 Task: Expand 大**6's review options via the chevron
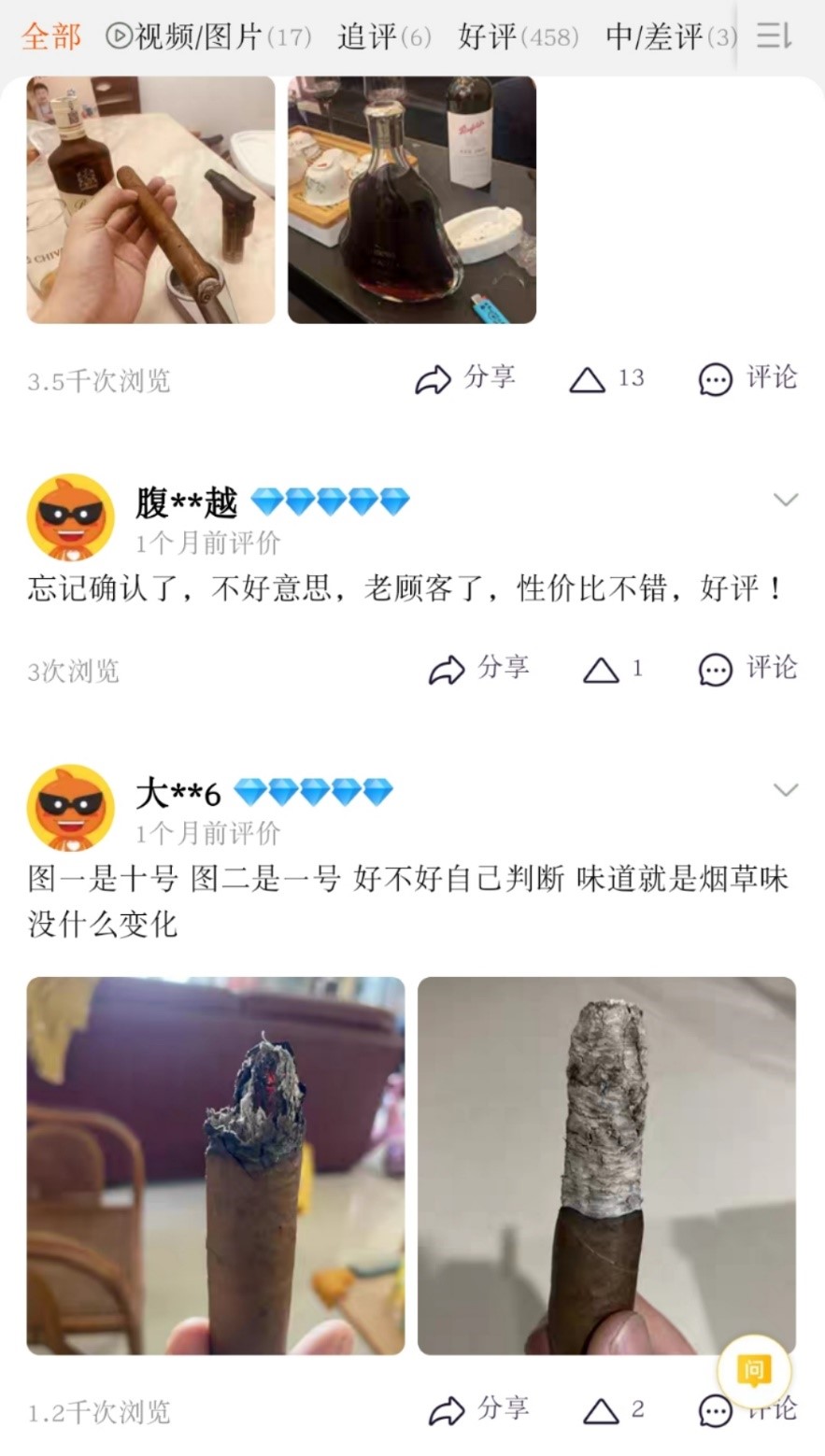(x=785, y=789)
